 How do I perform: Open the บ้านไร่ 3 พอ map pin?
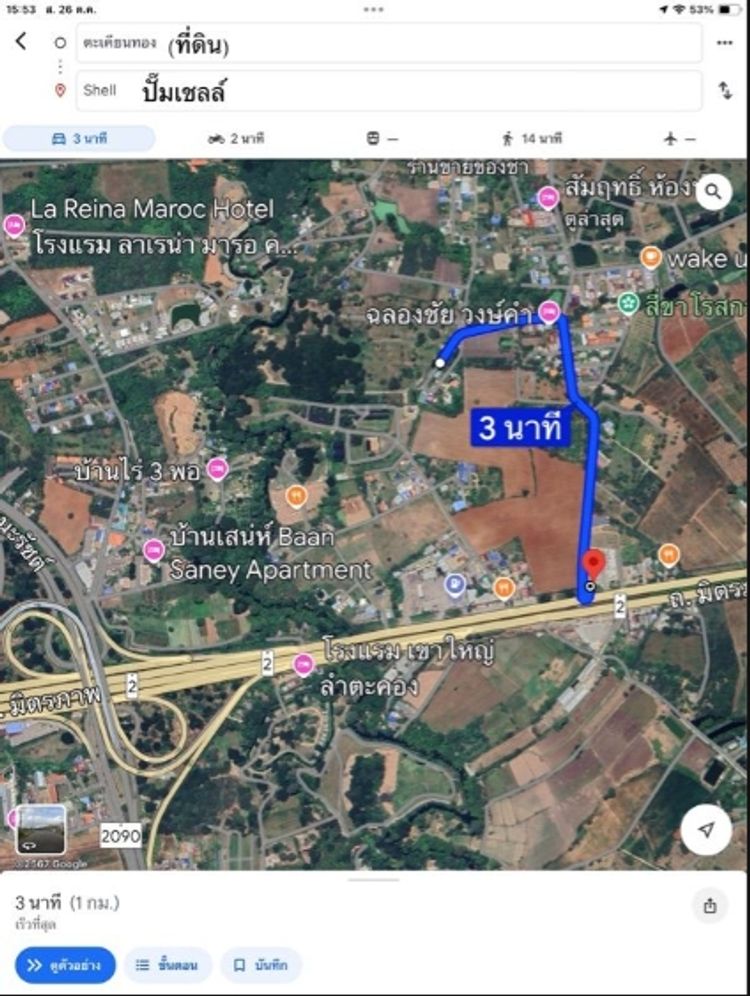[217, 468]
